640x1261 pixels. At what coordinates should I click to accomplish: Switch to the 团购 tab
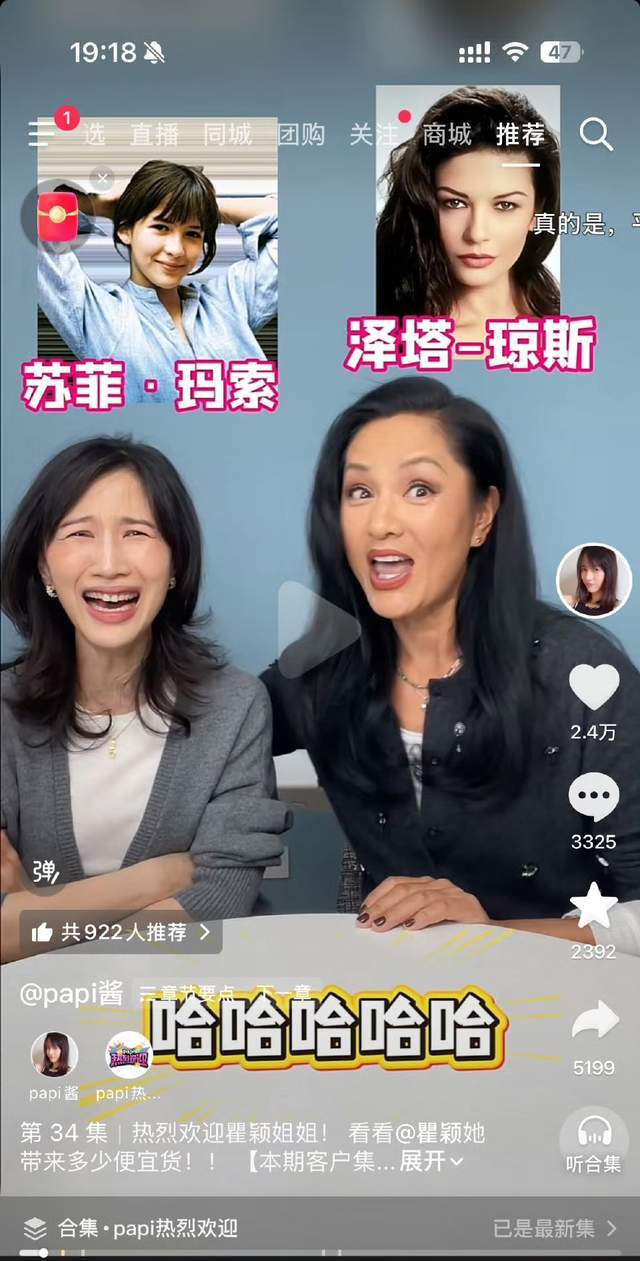301,134
